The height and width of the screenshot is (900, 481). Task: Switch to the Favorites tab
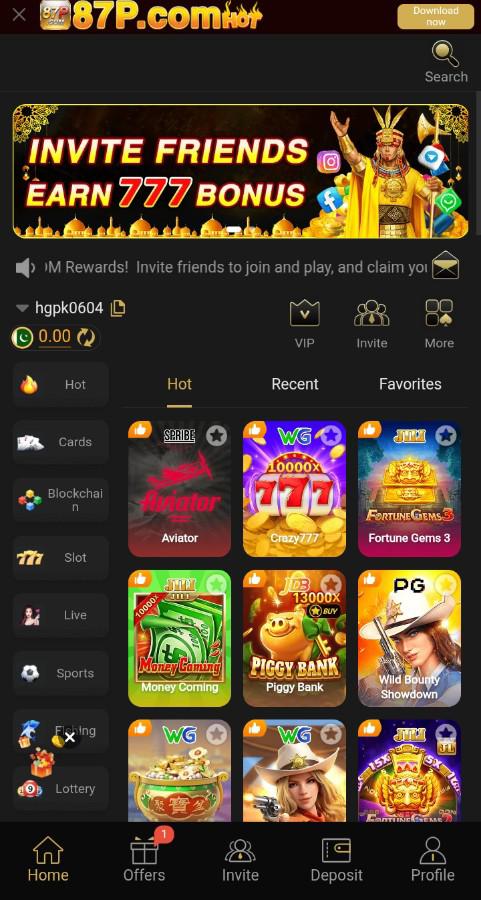point(410,384)
